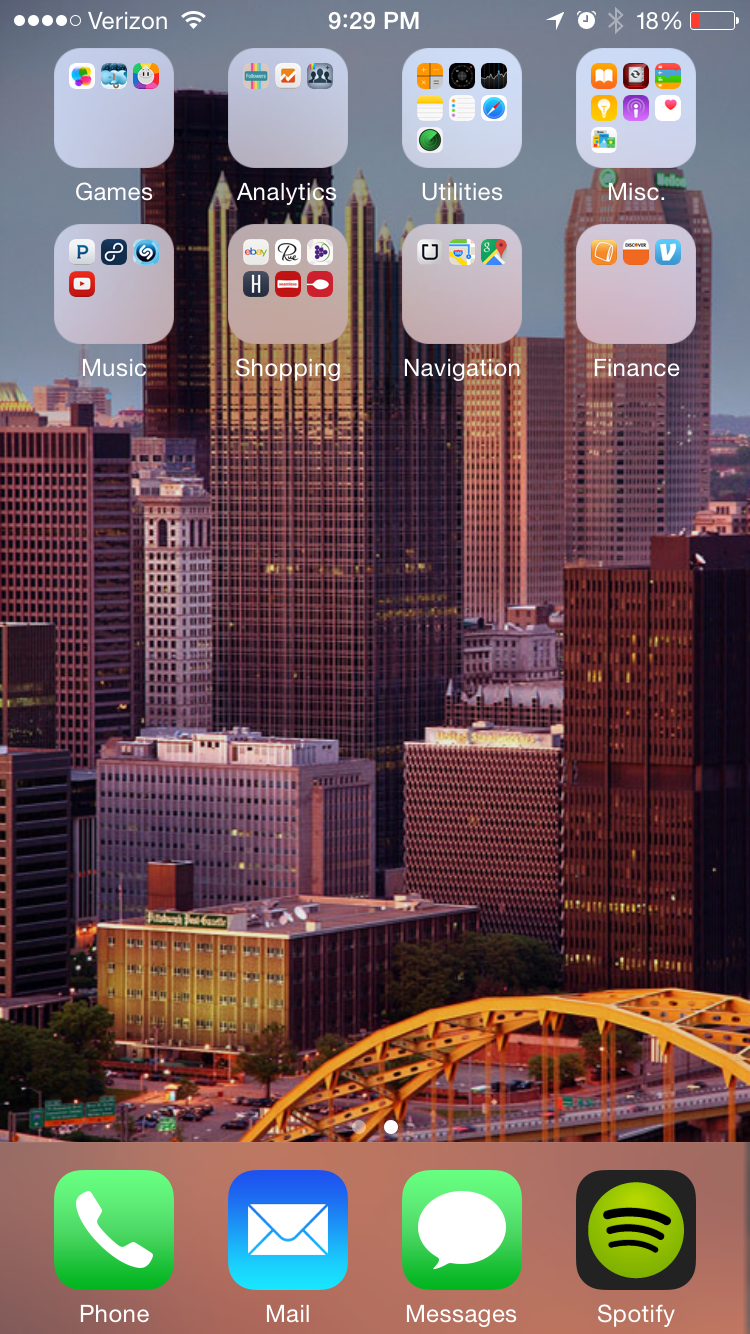
Task: Open the Analytics folder
Action: 288,108
